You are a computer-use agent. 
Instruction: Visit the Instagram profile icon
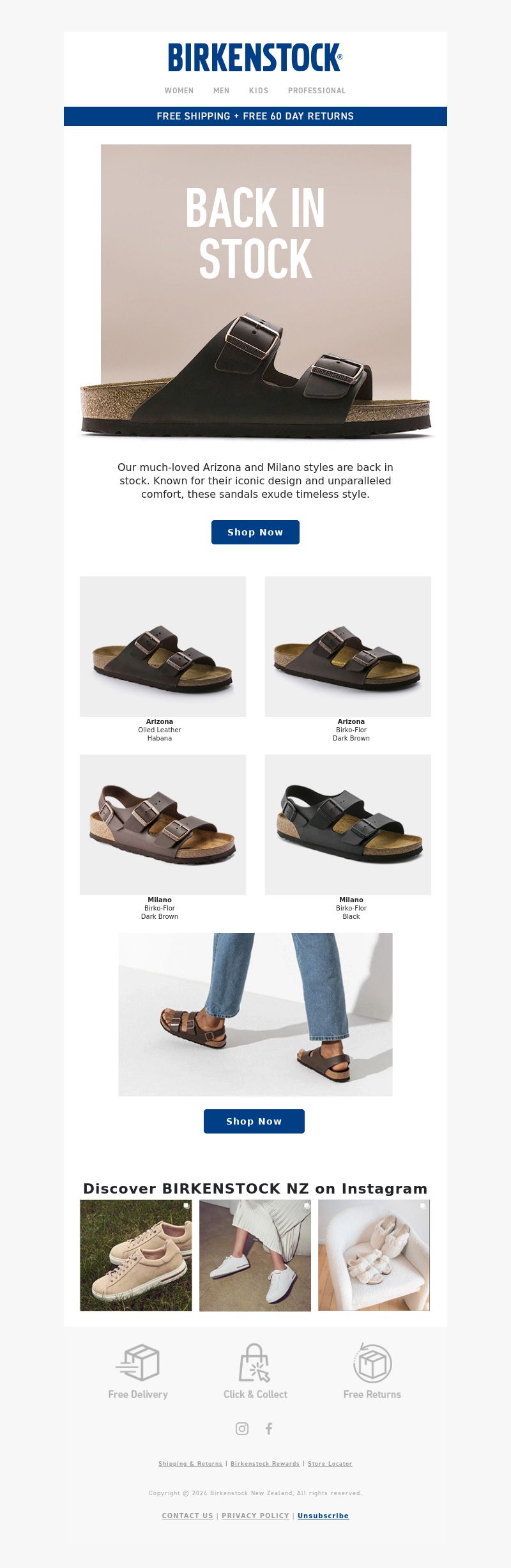coord(242,1429)
